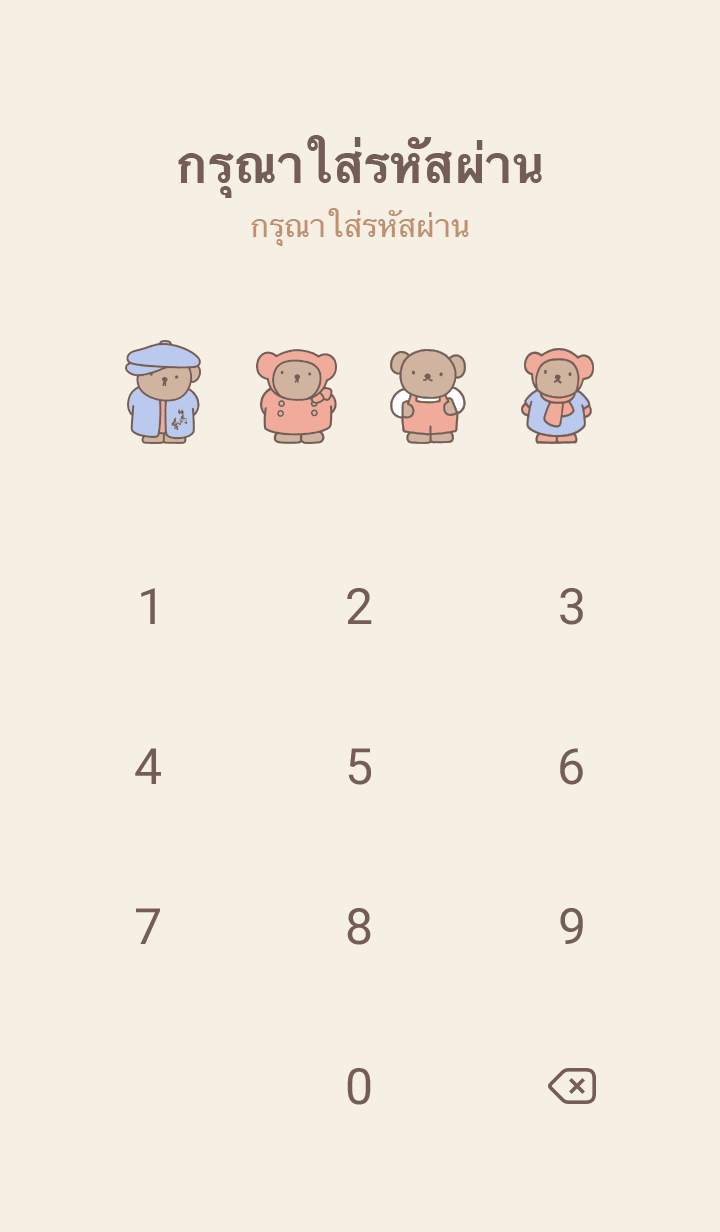The width and height of the screenshot is (720, 1232).
Task: Delete the last entered passcode digit
Action: click(572, 1086)
